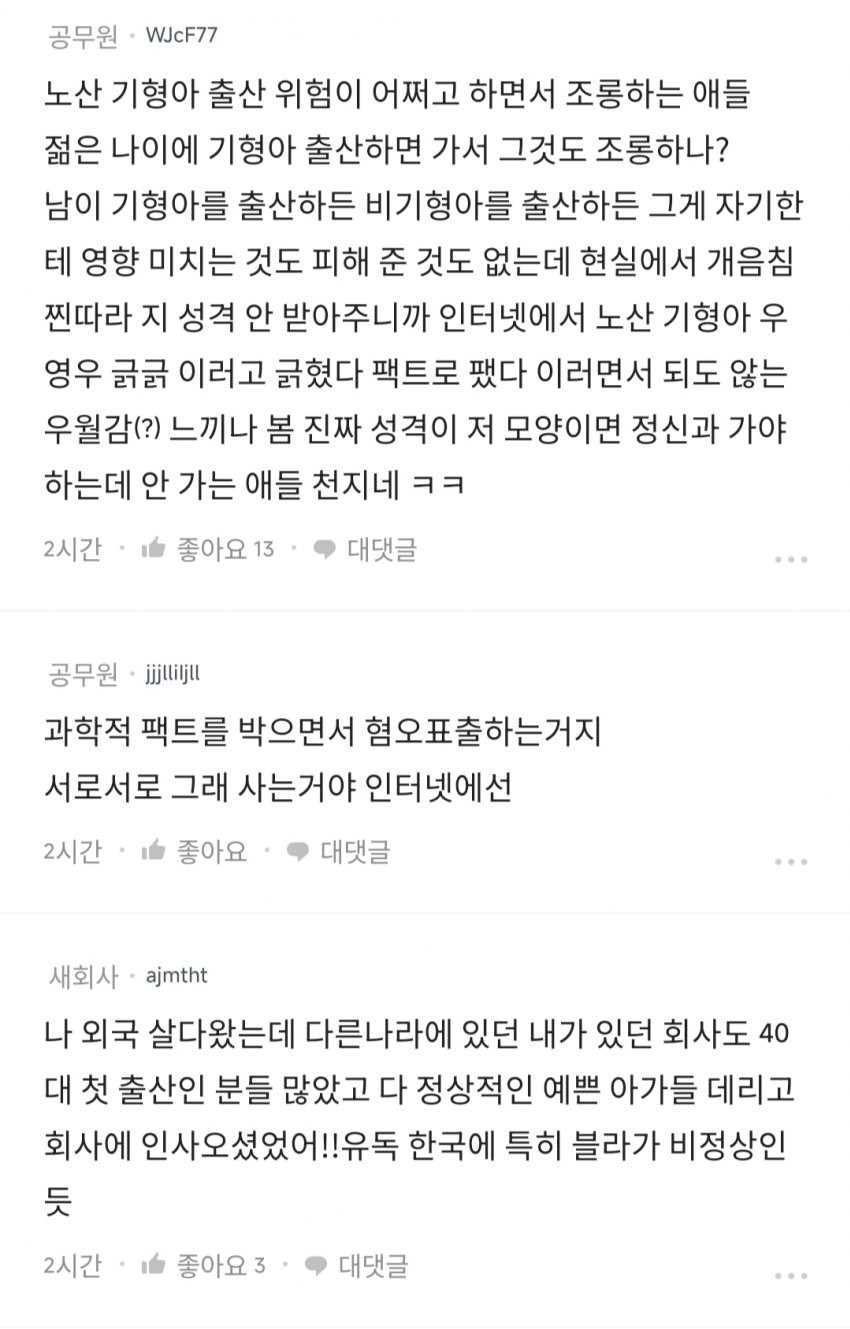Like ajmtht's comment
The height and width of the screenshot is (1329, 850).
[x=203, y=1265]
